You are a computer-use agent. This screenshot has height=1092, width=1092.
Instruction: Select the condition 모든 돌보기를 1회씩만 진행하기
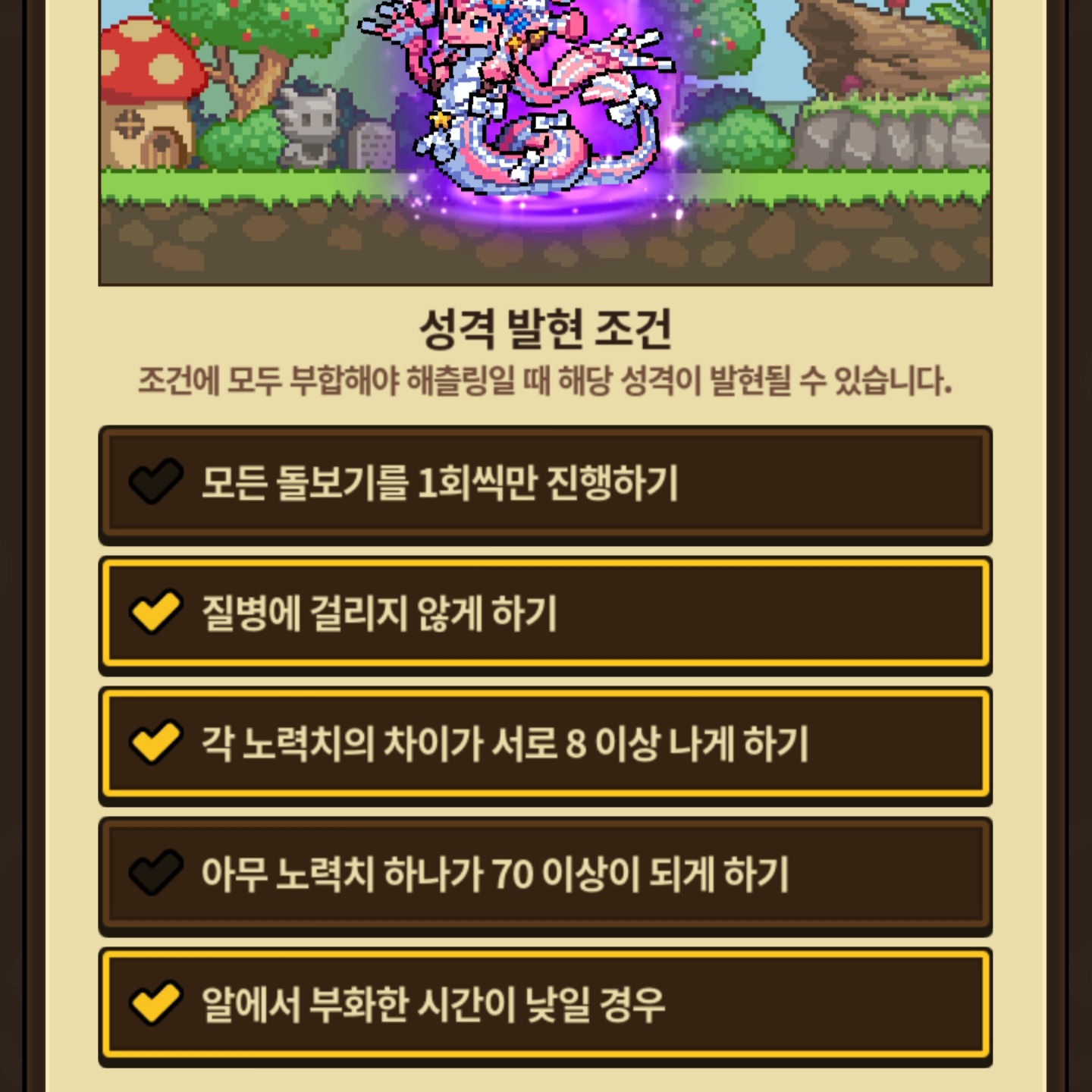(x=545, y=482)
